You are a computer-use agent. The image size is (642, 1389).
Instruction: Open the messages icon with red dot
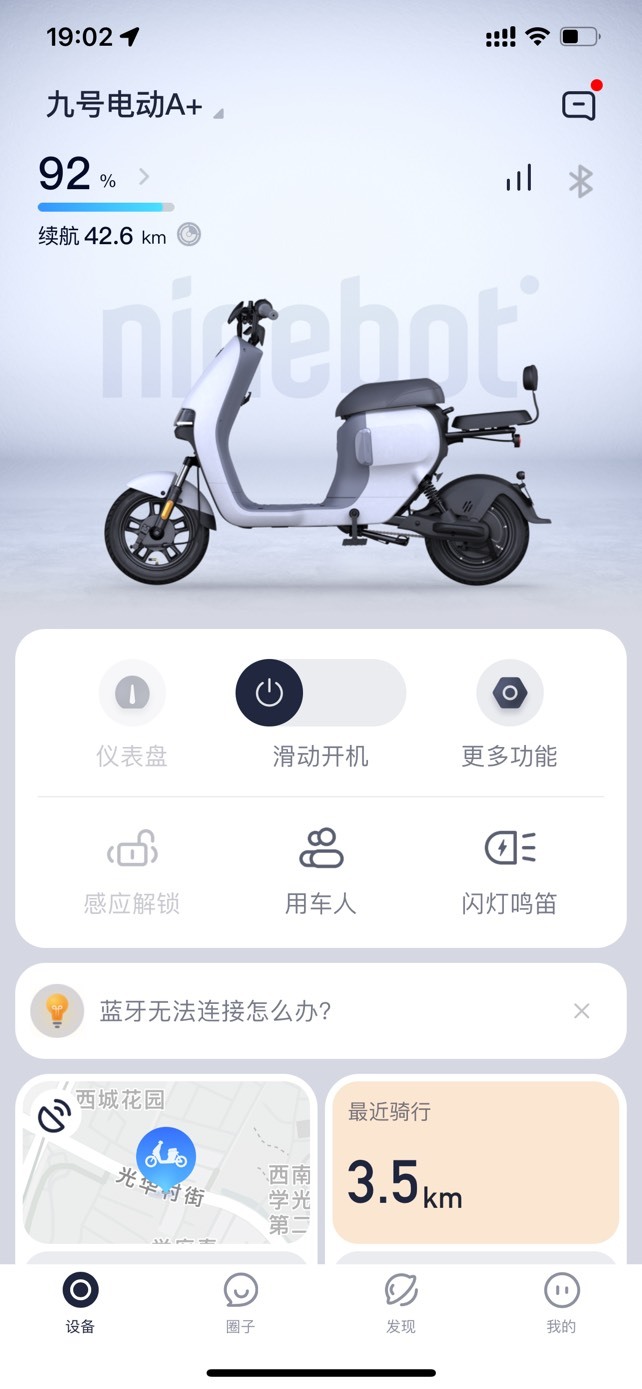580,104
